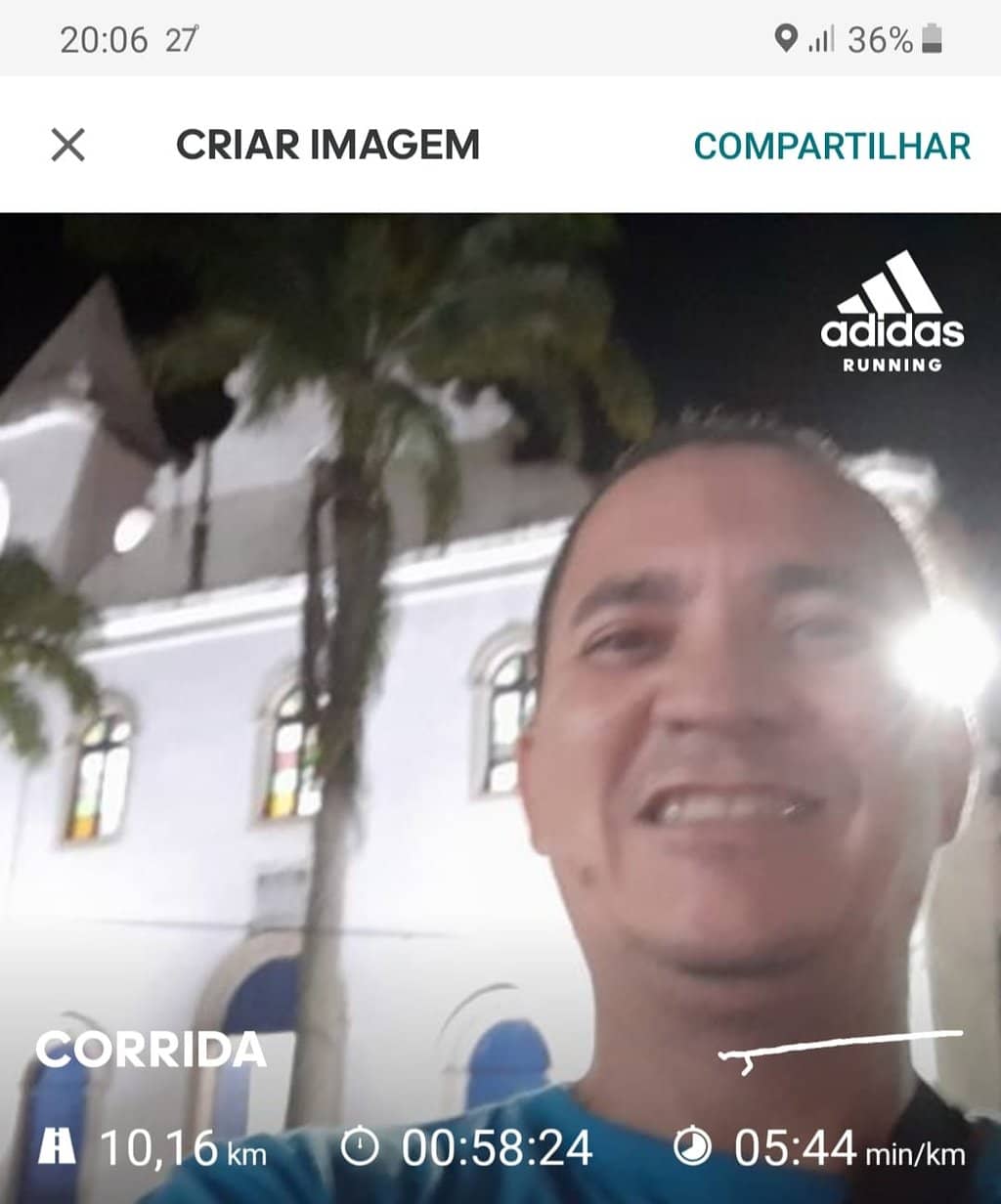
Task: Close the Criar Imagem screen
Action: tap(67, 146)
